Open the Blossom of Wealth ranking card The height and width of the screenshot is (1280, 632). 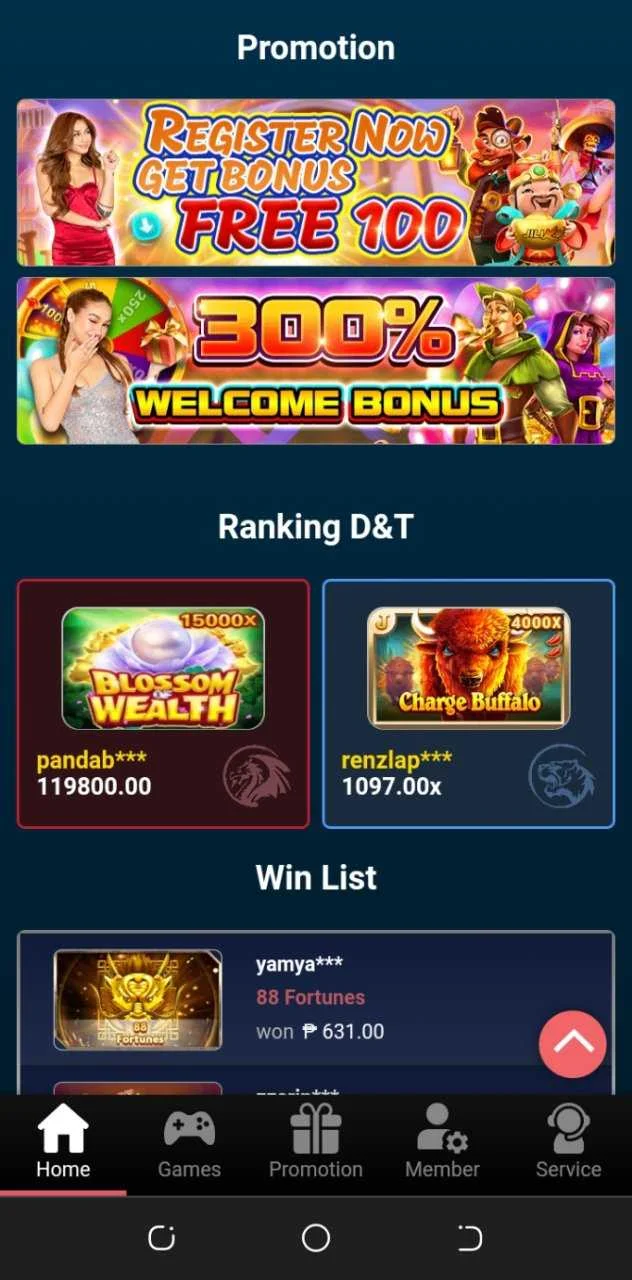click(163, 704)
